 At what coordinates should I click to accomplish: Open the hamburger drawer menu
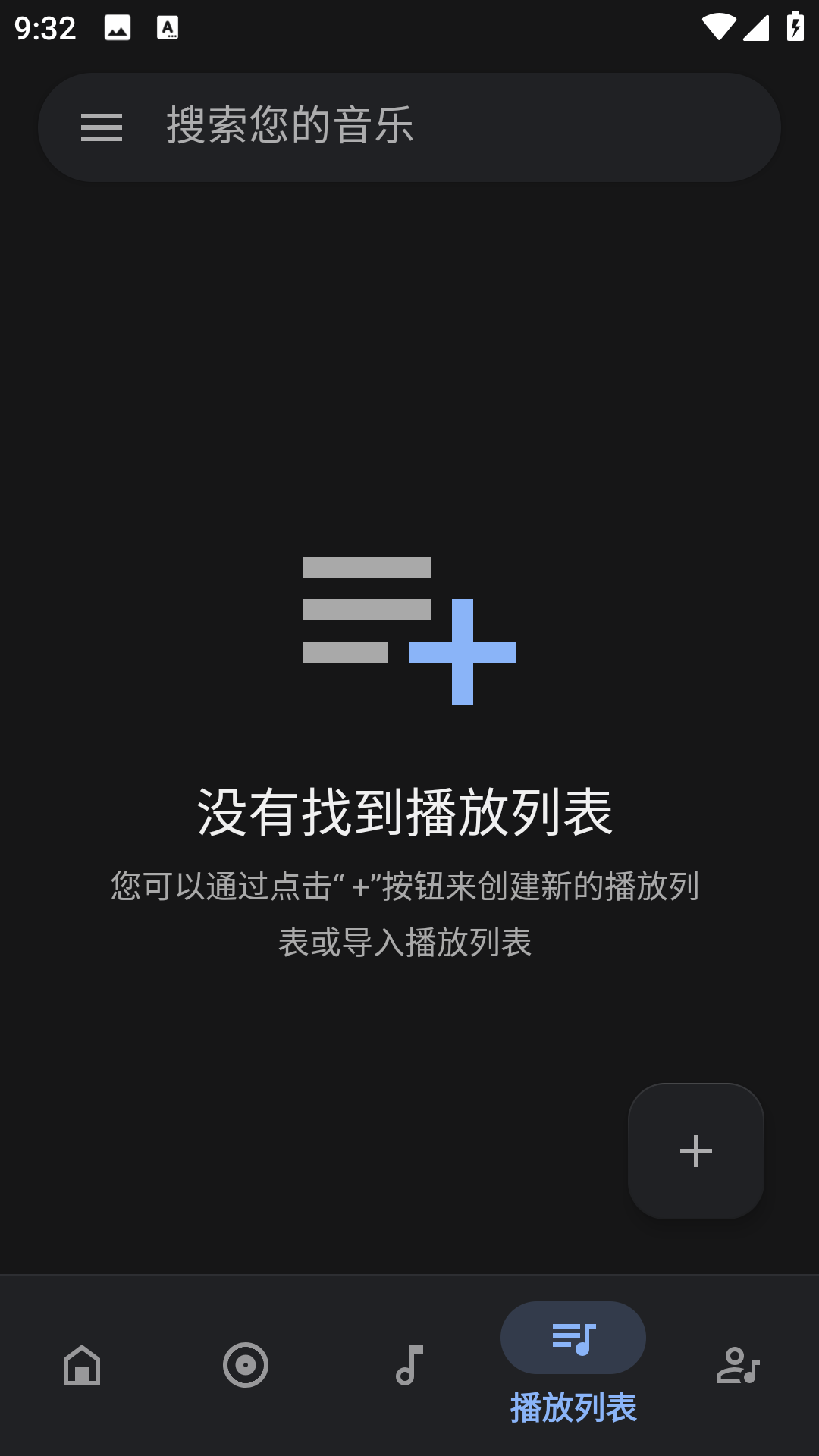[x=102, y=127]
